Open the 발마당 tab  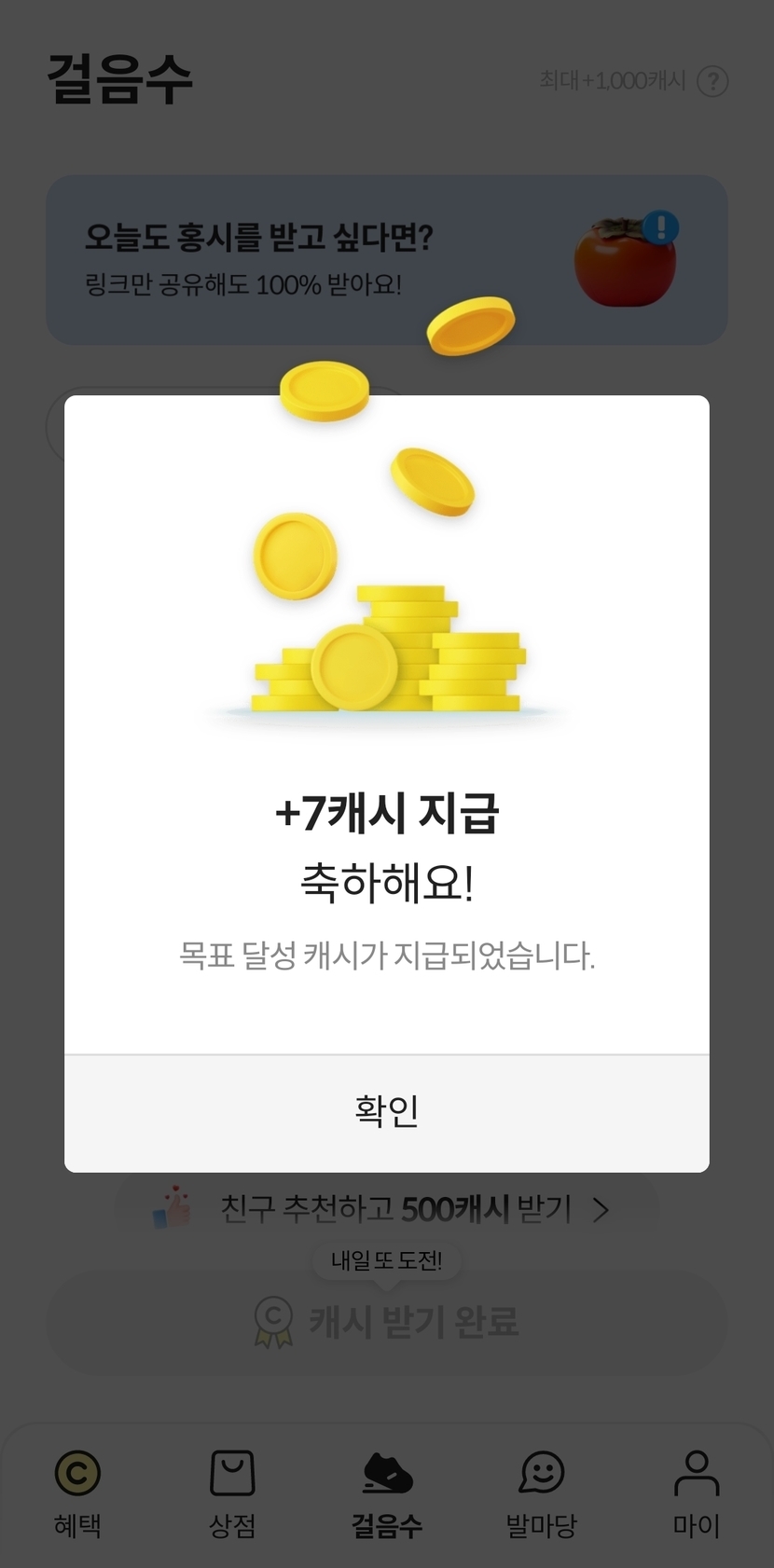[542, 1493]
